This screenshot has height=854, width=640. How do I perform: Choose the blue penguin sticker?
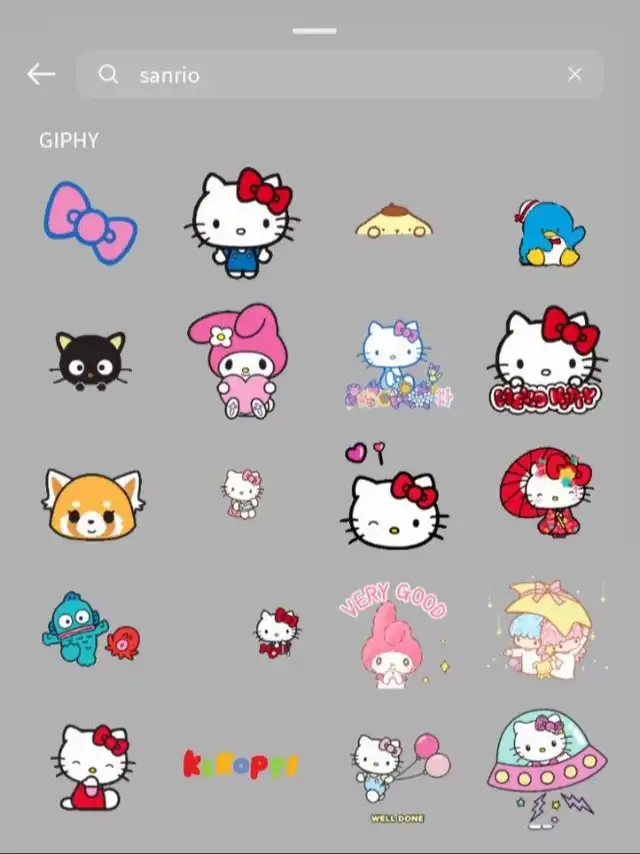pos(548,232)
